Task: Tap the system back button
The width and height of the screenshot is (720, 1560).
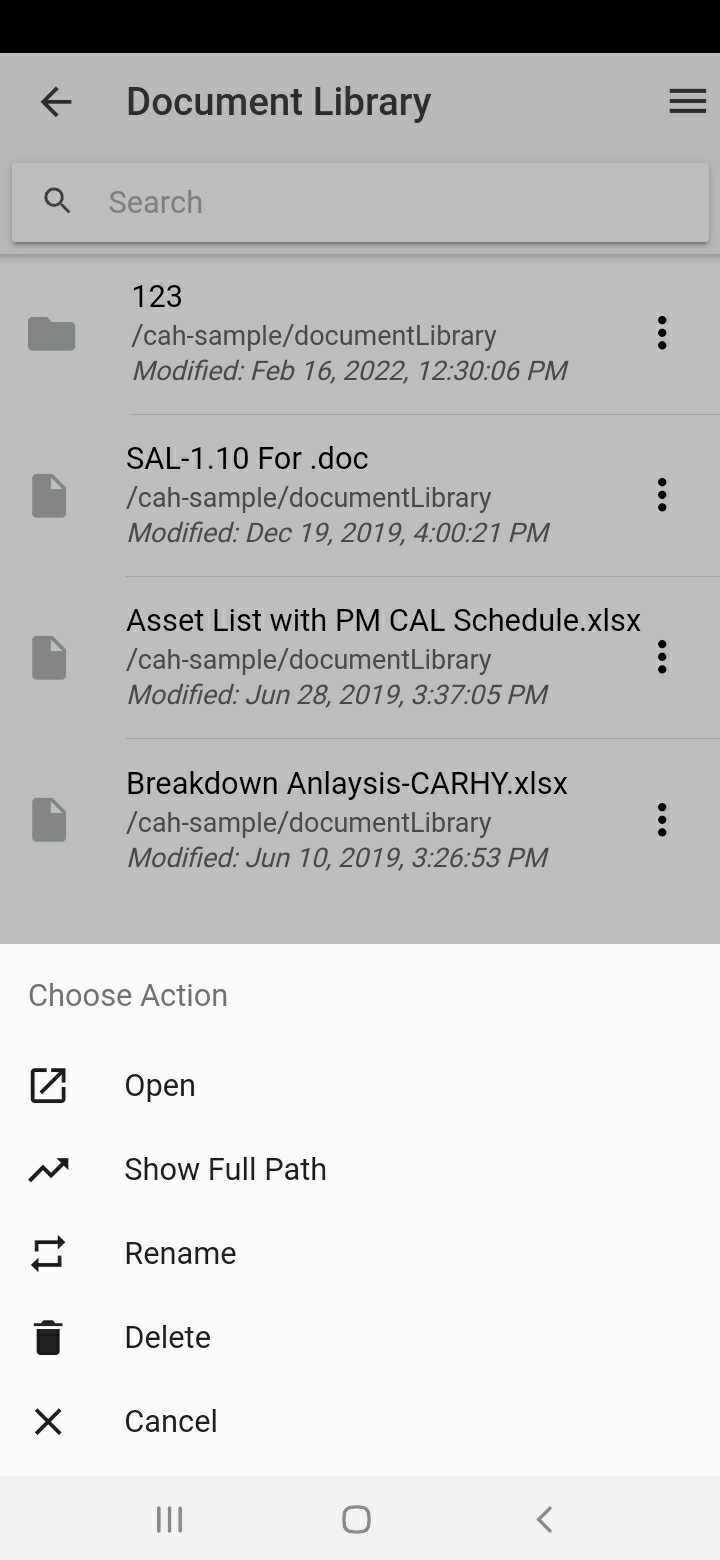Action: click(x=544, y=1520)
